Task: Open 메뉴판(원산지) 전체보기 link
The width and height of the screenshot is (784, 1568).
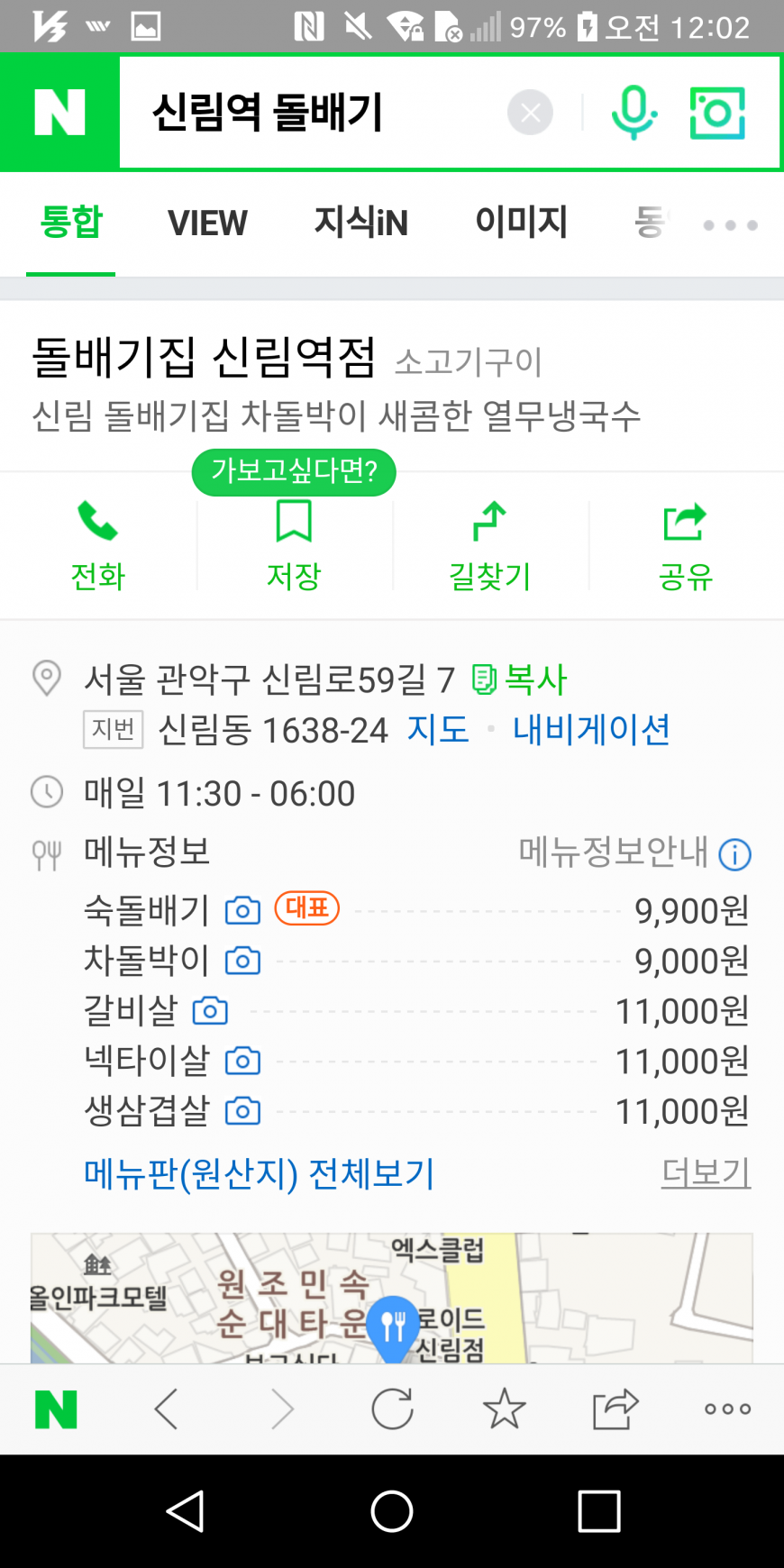Action: [260, 1173]
